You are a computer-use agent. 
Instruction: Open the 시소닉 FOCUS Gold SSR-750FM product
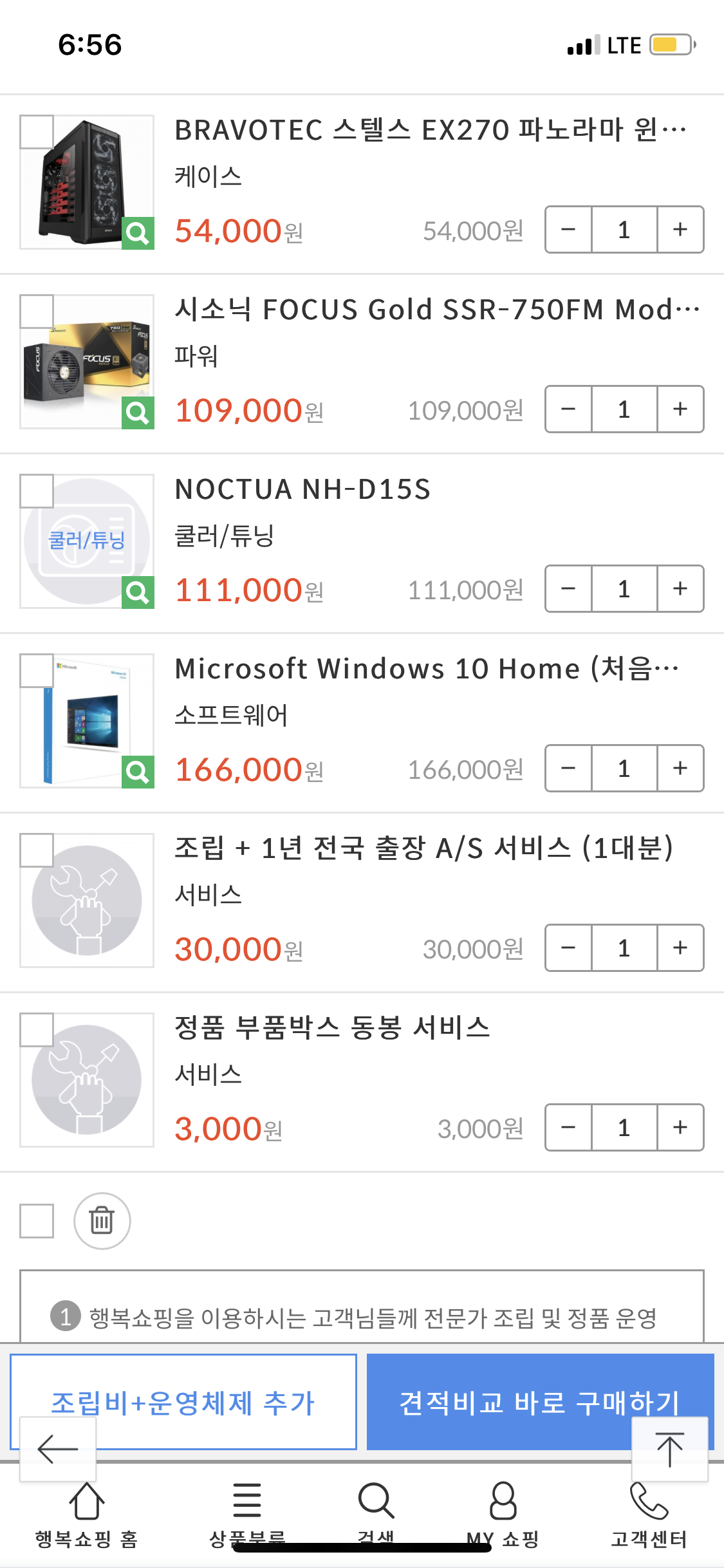point(436,310)
